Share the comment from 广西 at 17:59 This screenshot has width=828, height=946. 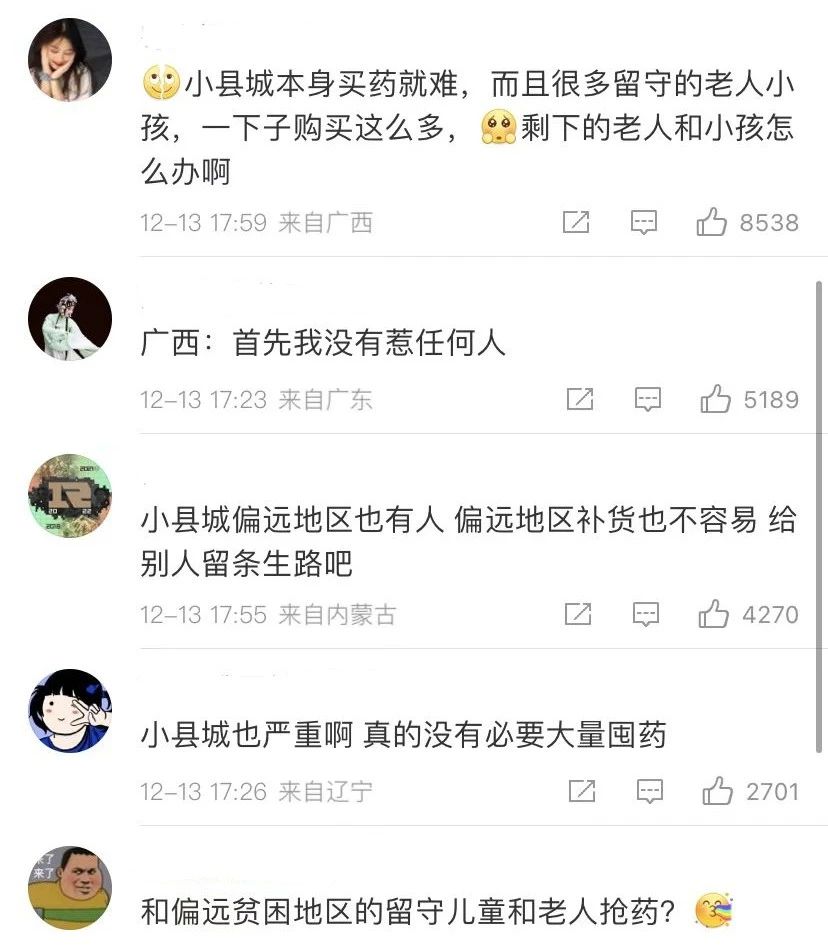576,222
